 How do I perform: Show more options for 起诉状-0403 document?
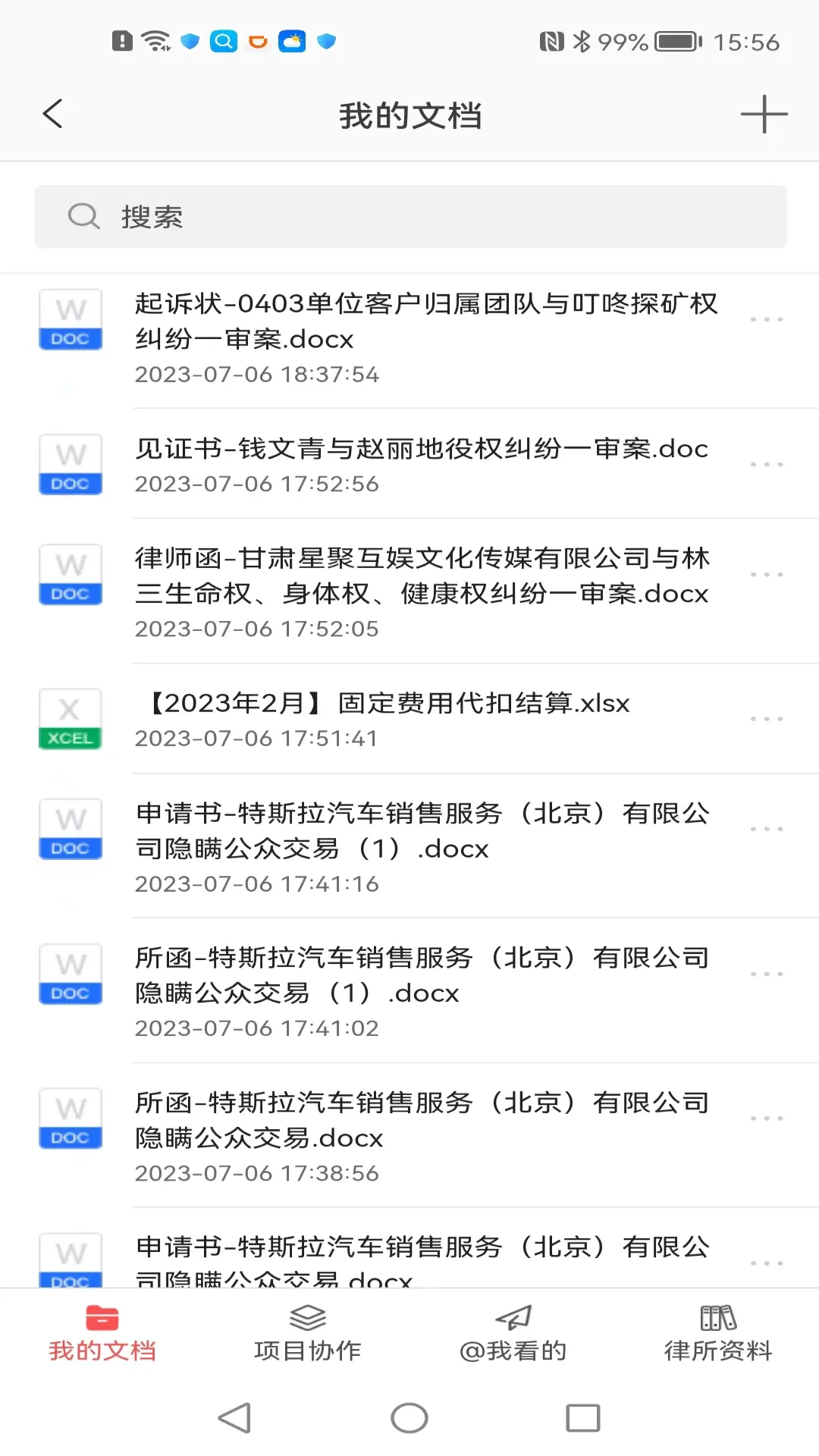pos(766,319)
